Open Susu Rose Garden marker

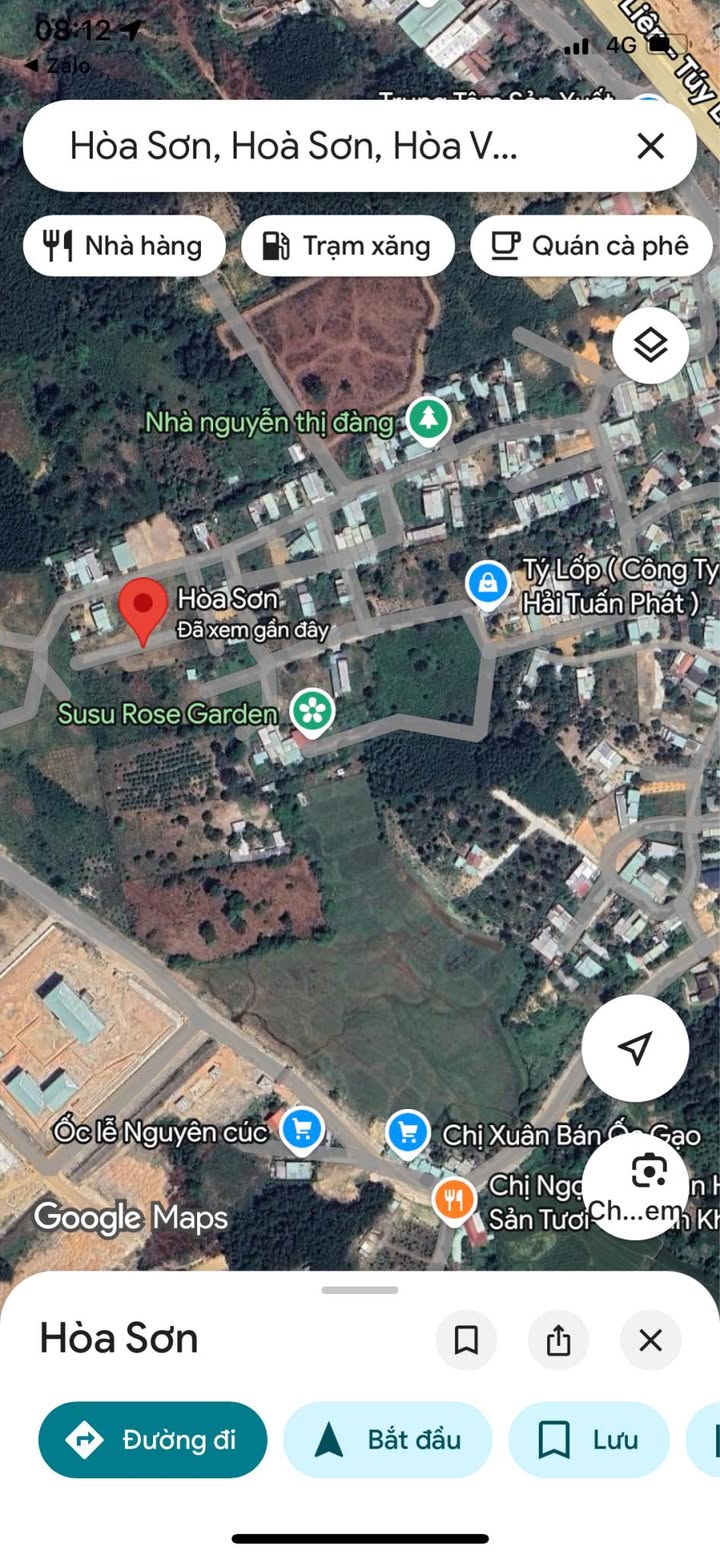(313, 712)
